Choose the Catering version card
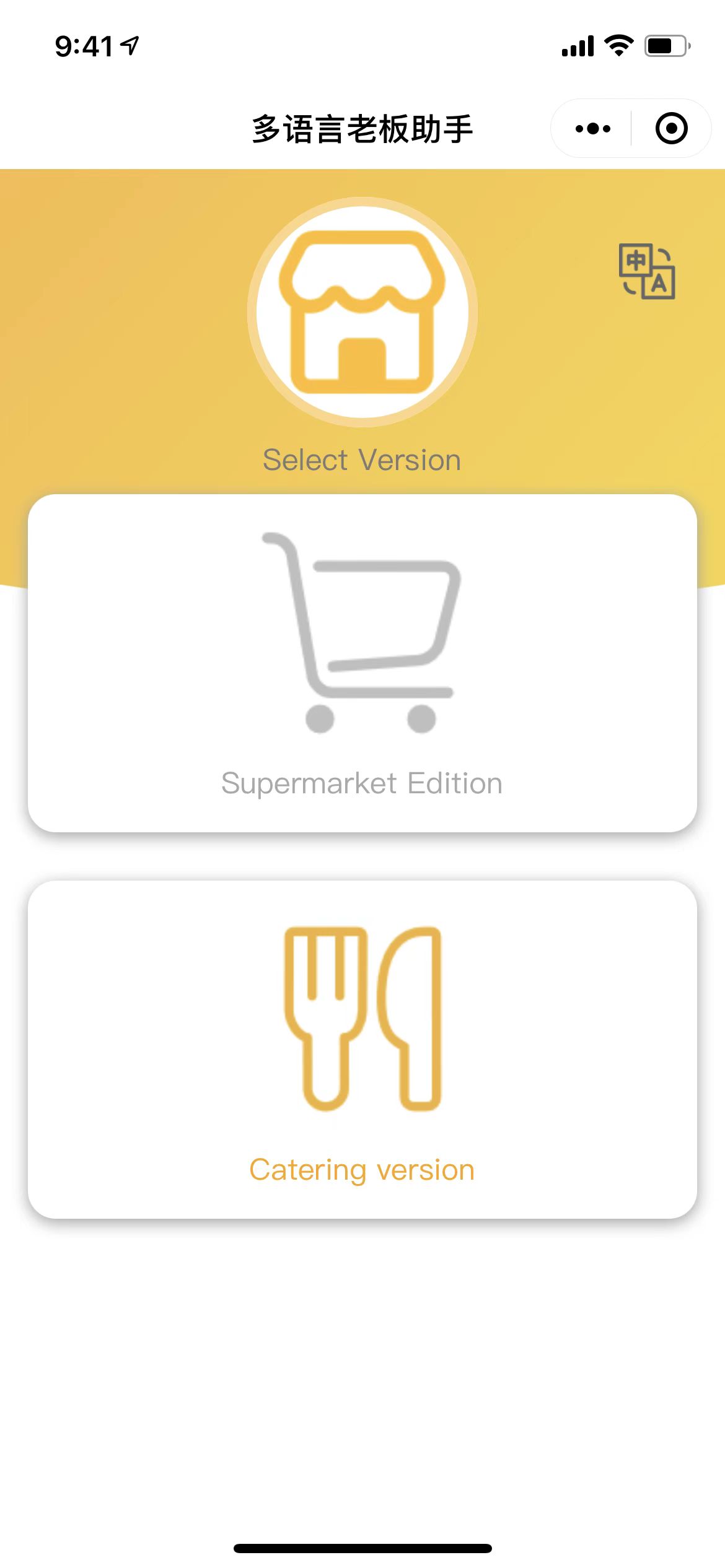Image resolution: width=725 pixels, height=1568 pixels. (362, 1050)
